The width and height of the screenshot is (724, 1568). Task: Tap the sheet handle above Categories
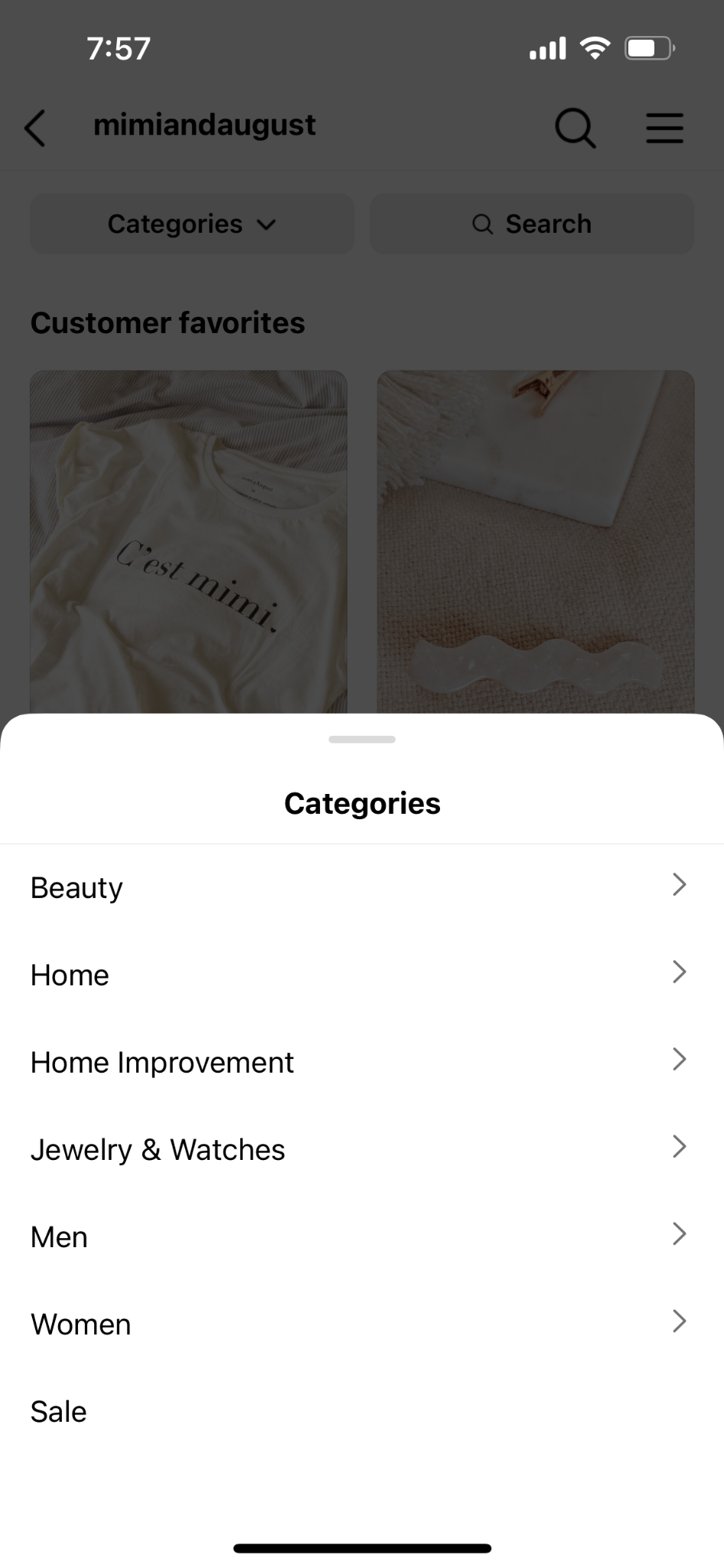[361, 739]
